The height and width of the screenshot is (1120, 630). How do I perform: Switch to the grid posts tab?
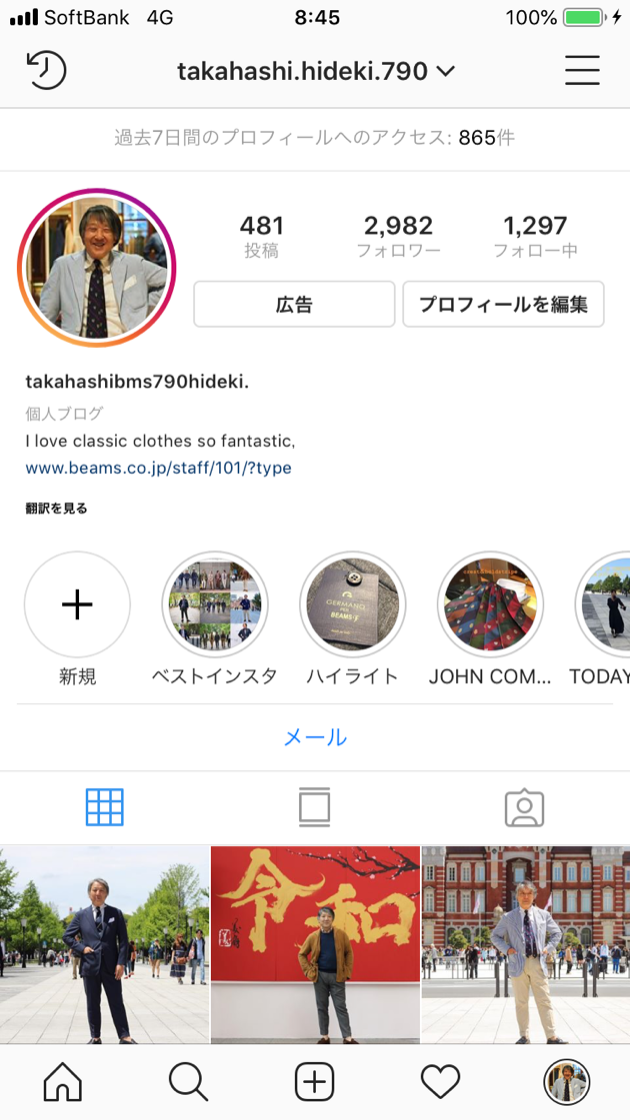point(105,807)
